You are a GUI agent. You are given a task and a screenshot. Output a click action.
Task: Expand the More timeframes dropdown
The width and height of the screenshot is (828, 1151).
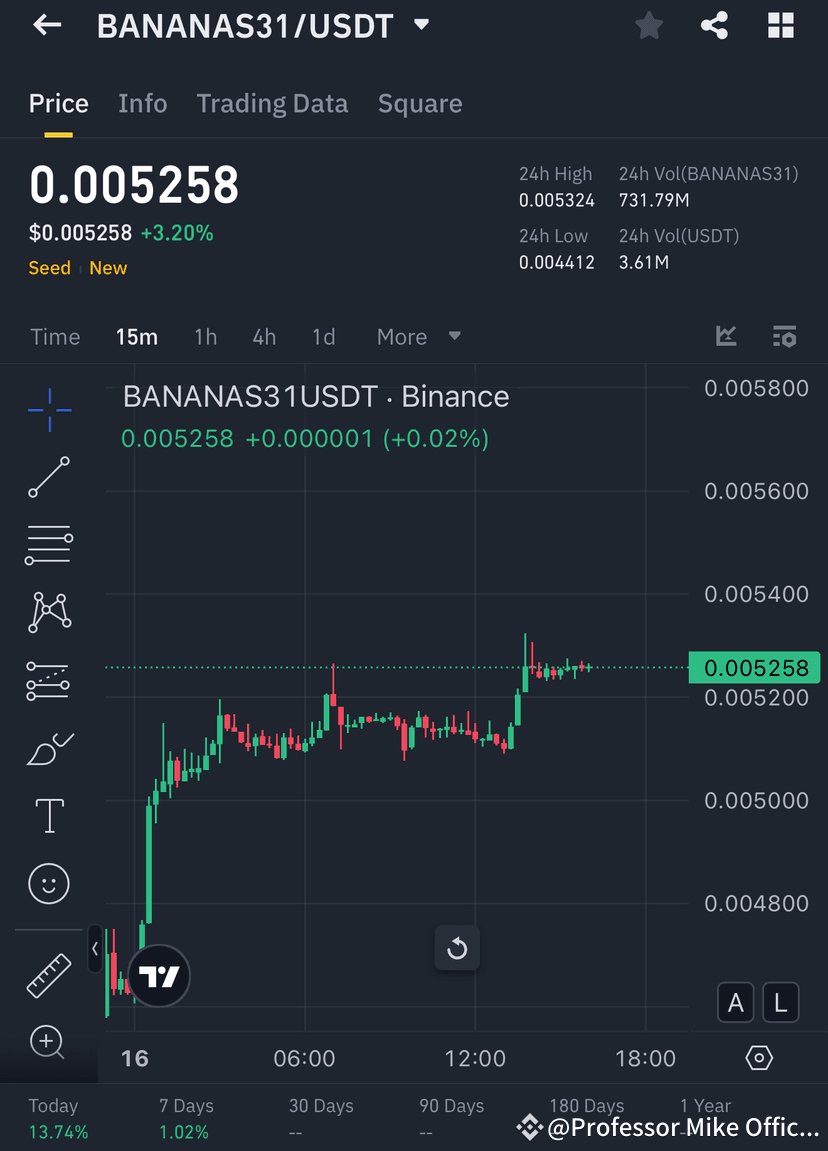pyautogui.click(x=417, y=337)
